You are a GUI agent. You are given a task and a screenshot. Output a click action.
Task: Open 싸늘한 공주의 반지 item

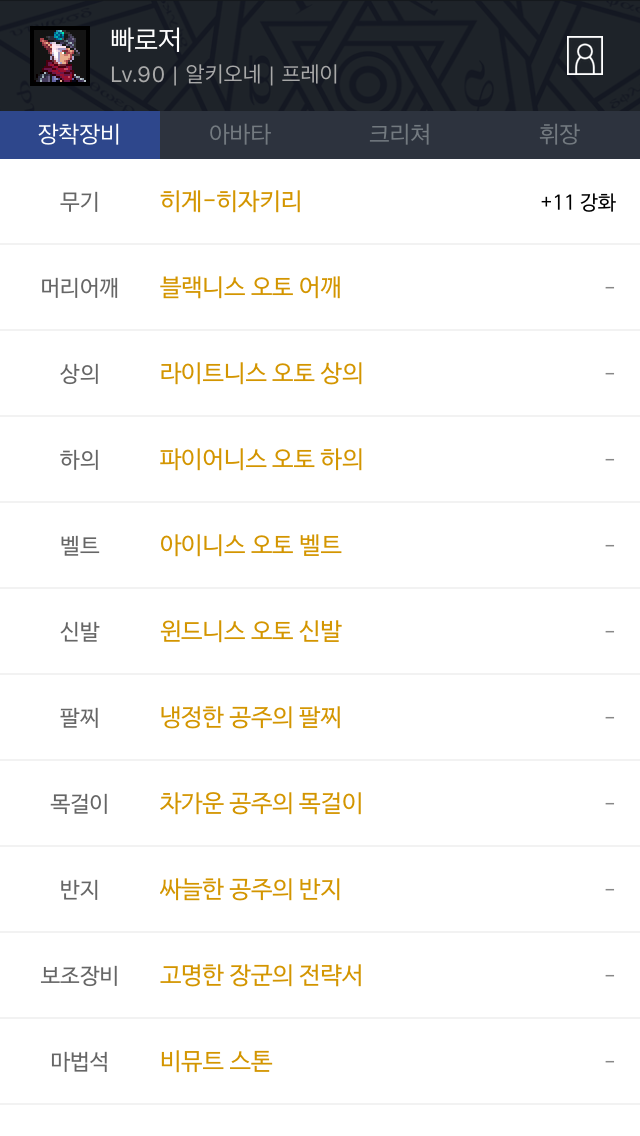pyautogui.click(x=250, y=889)
